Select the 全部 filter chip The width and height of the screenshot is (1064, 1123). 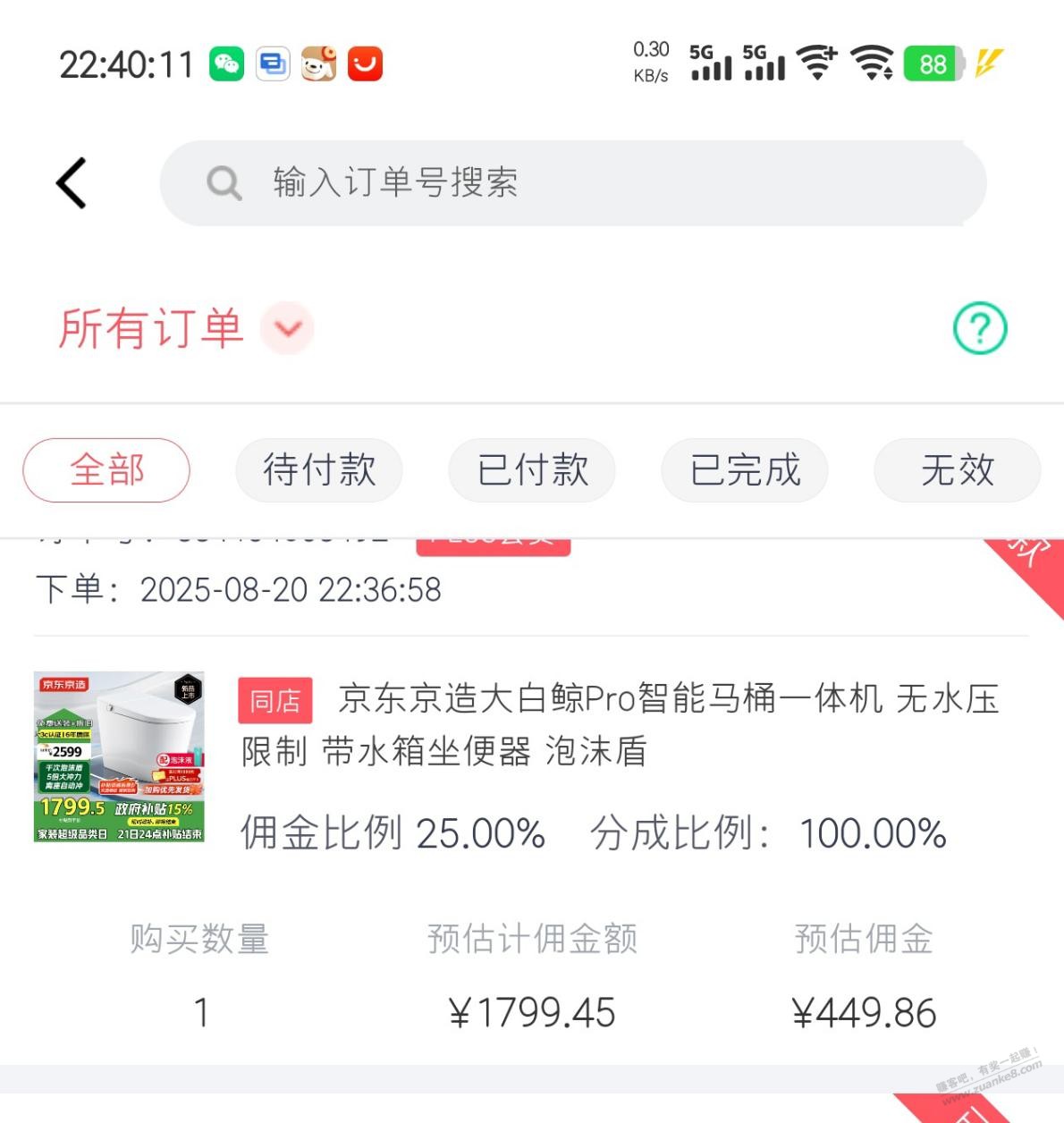coord(106,470)
